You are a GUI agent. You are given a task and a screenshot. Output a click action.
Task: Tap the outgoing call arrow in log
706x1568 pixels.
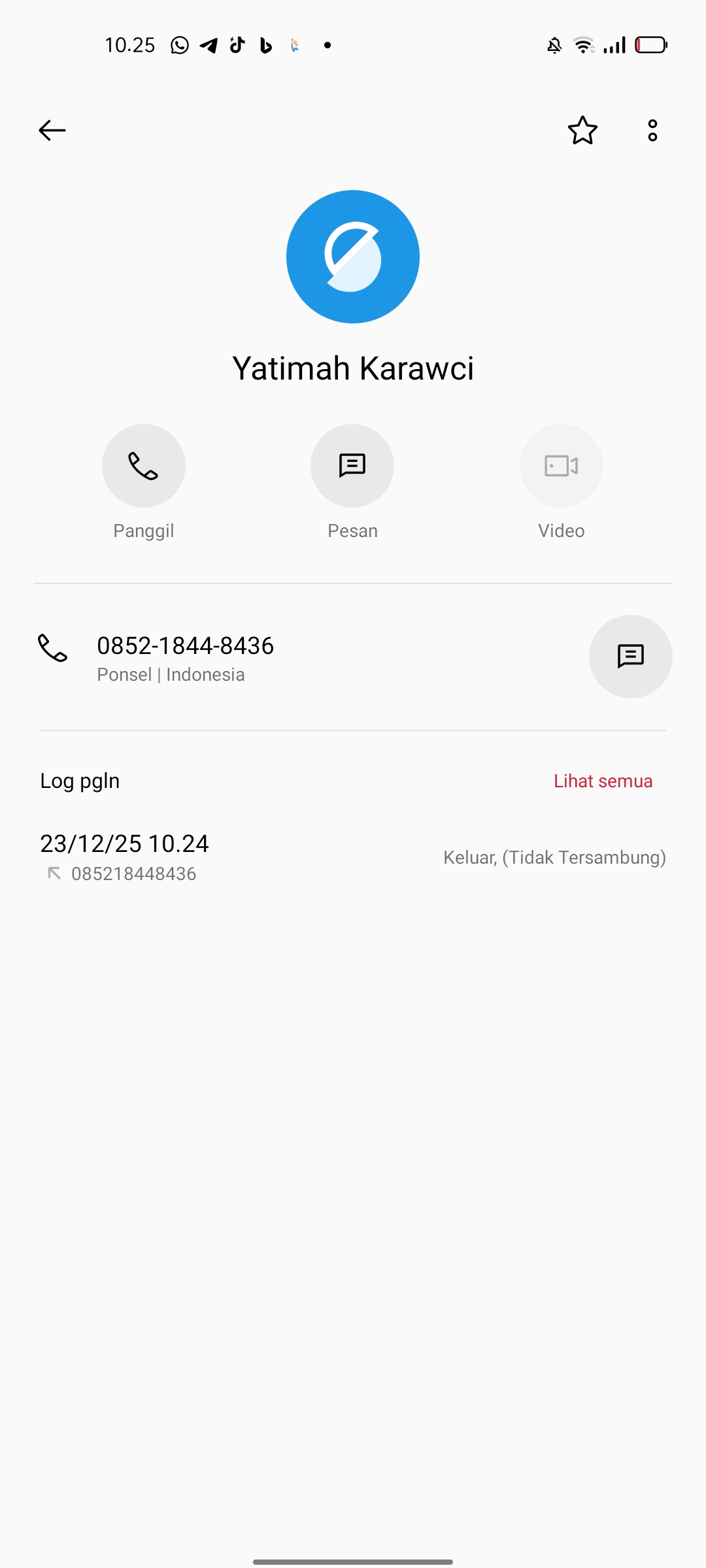tap(54, 872)
